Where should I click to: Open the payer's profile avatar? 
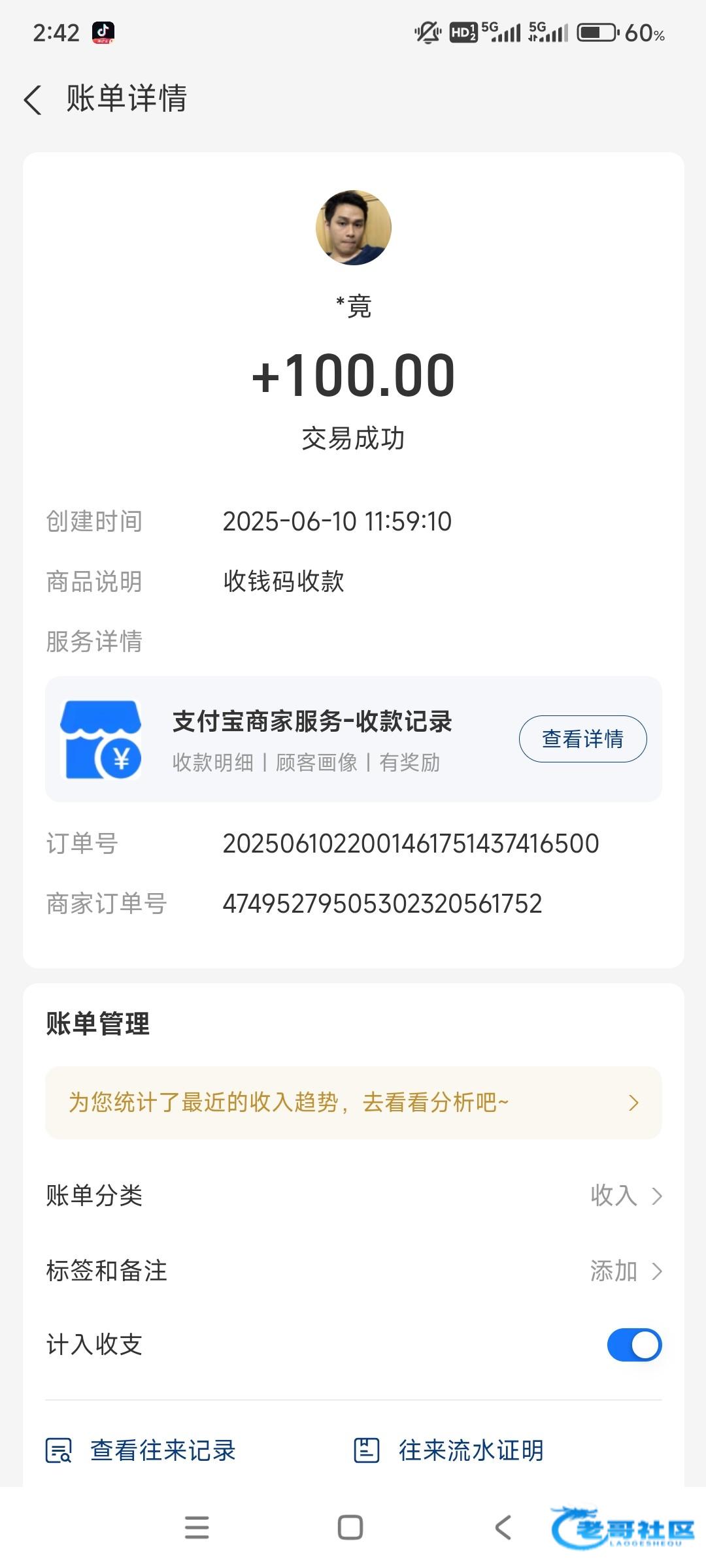click(354, 227)
